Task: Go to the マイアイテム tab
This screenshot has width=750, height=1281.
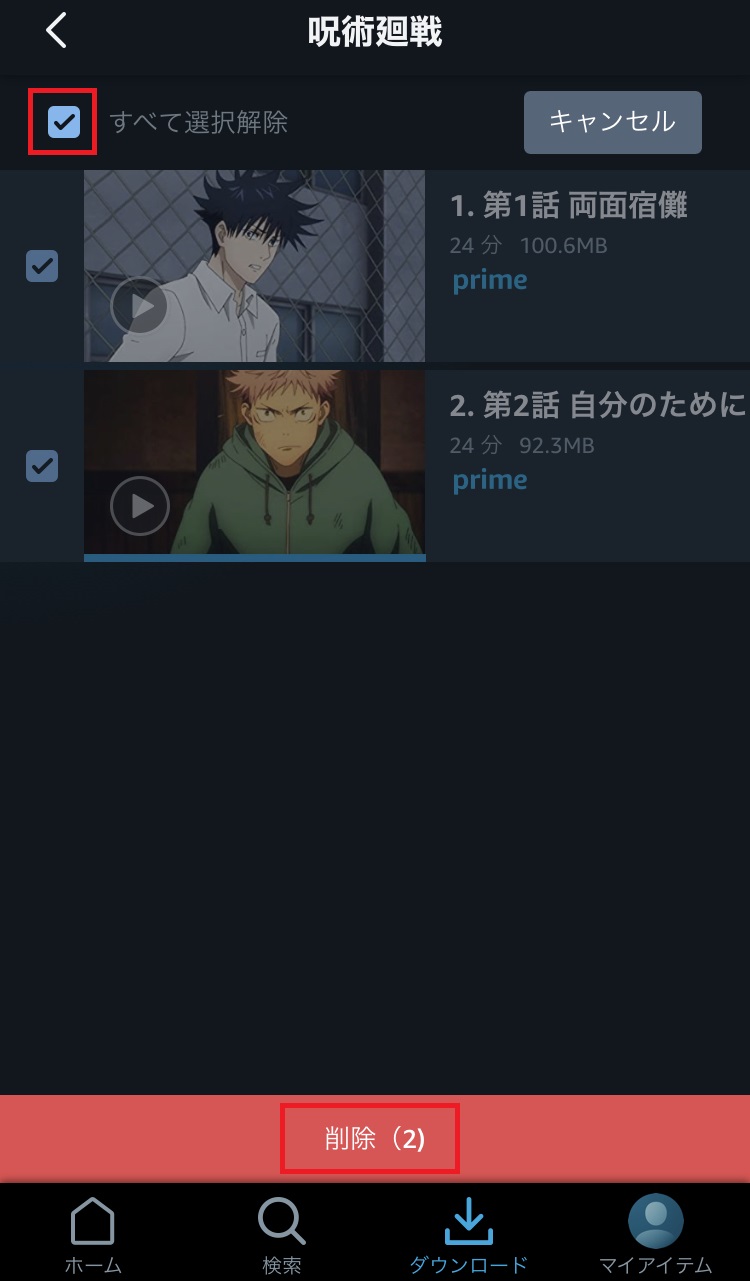Action: tap(655, 1235)
